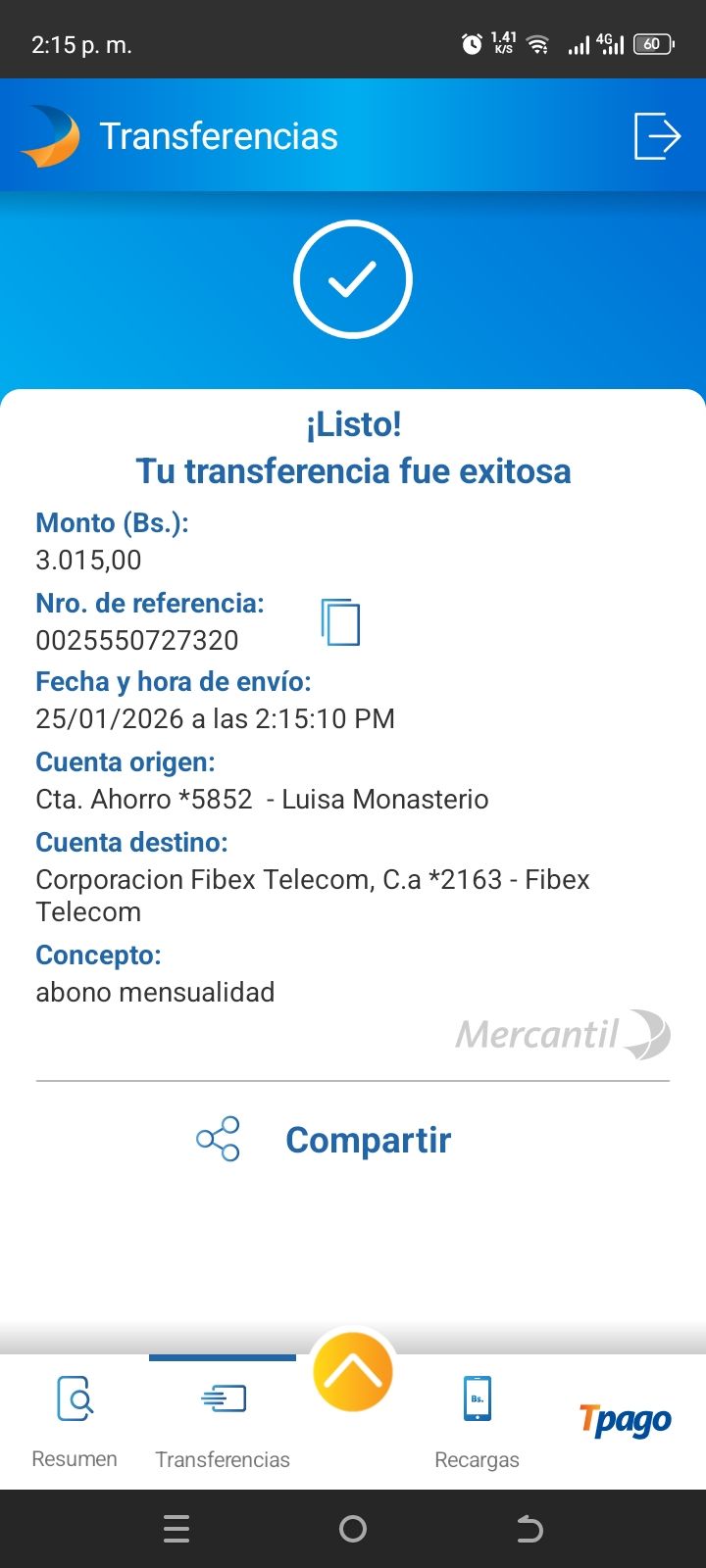Open Tpago from the bottom bar
The width and height of the screenshot is (706, 1568).
point(625,1420)
